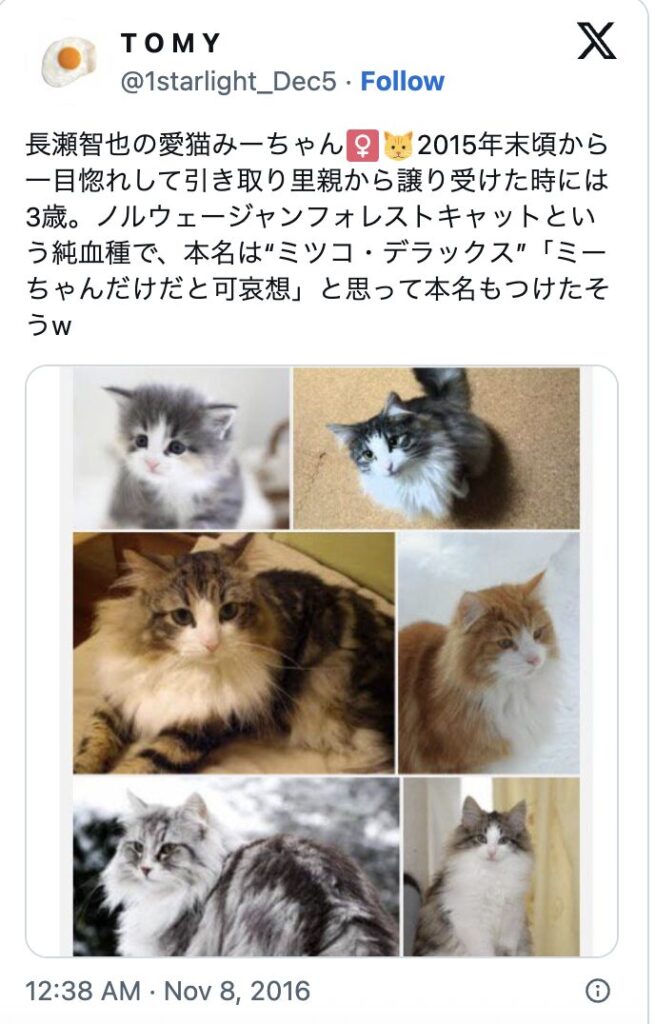The height and width of the screenshot is (1024, 655).
Task: Open the @1starlight_Dec5 handle
Action: [x=228, y=81]
